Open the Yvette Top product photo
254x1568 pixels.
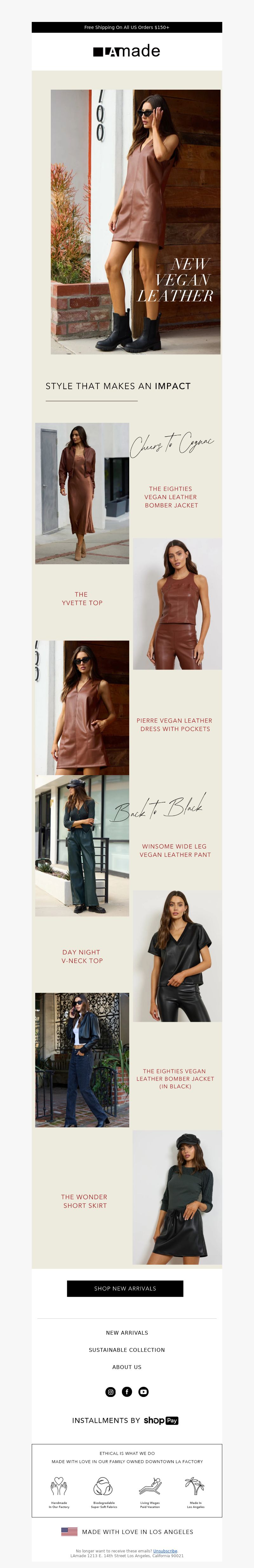point(177,604)
